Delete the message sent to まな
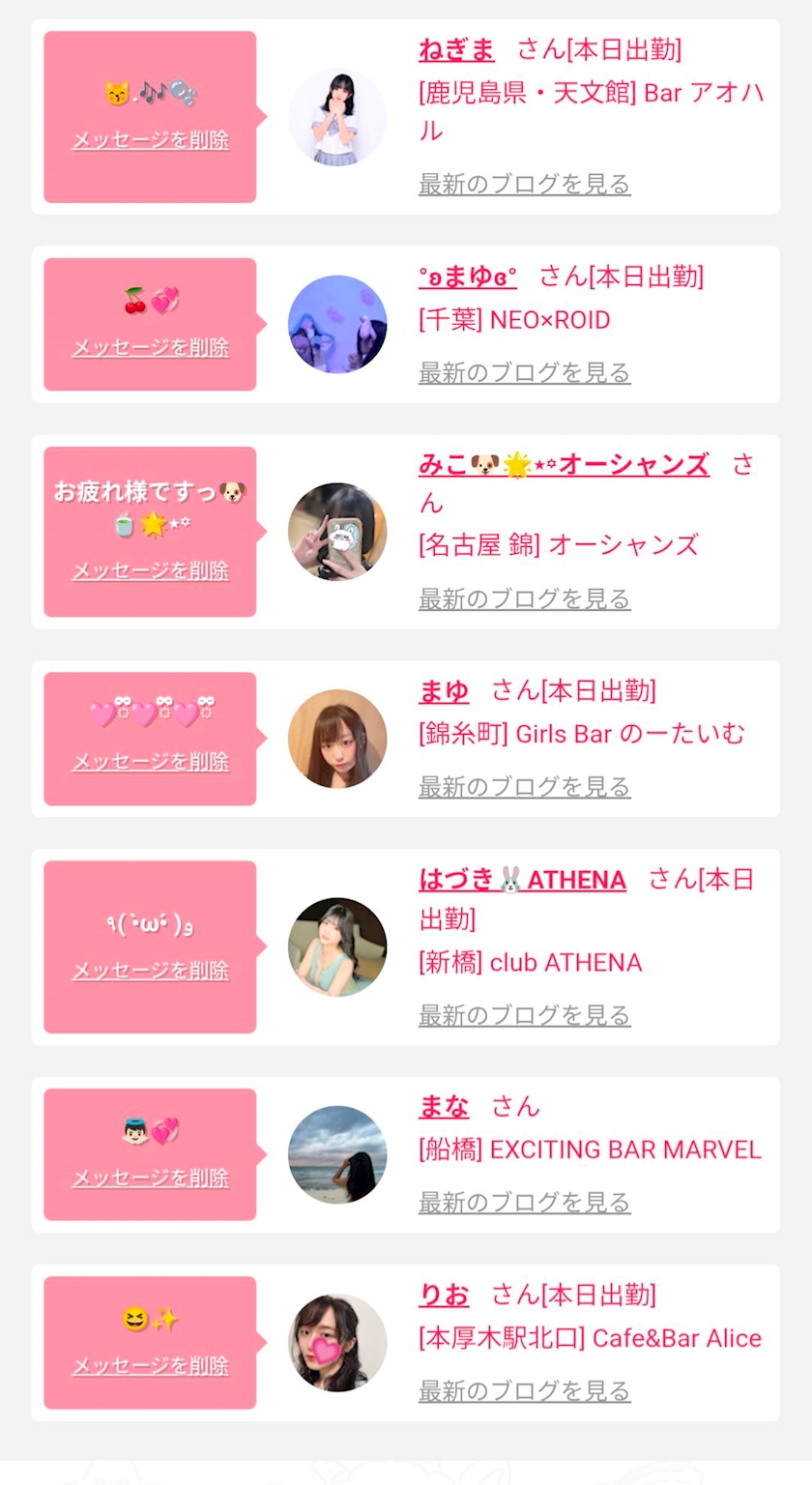The image size is (812, 1485). [x=151, y=1178]
